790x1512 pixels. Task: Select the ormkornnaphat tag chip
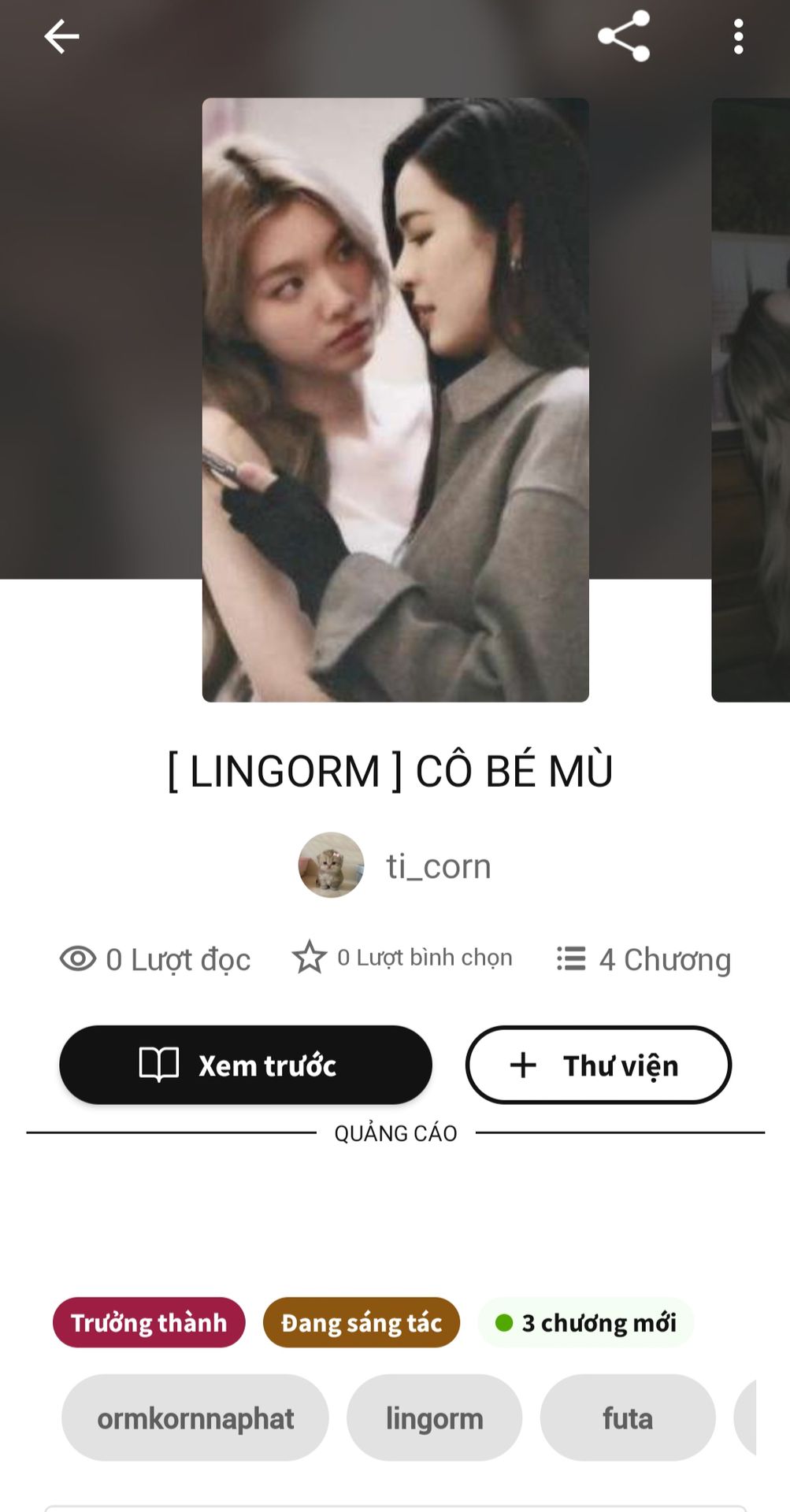coord(195,1418)
